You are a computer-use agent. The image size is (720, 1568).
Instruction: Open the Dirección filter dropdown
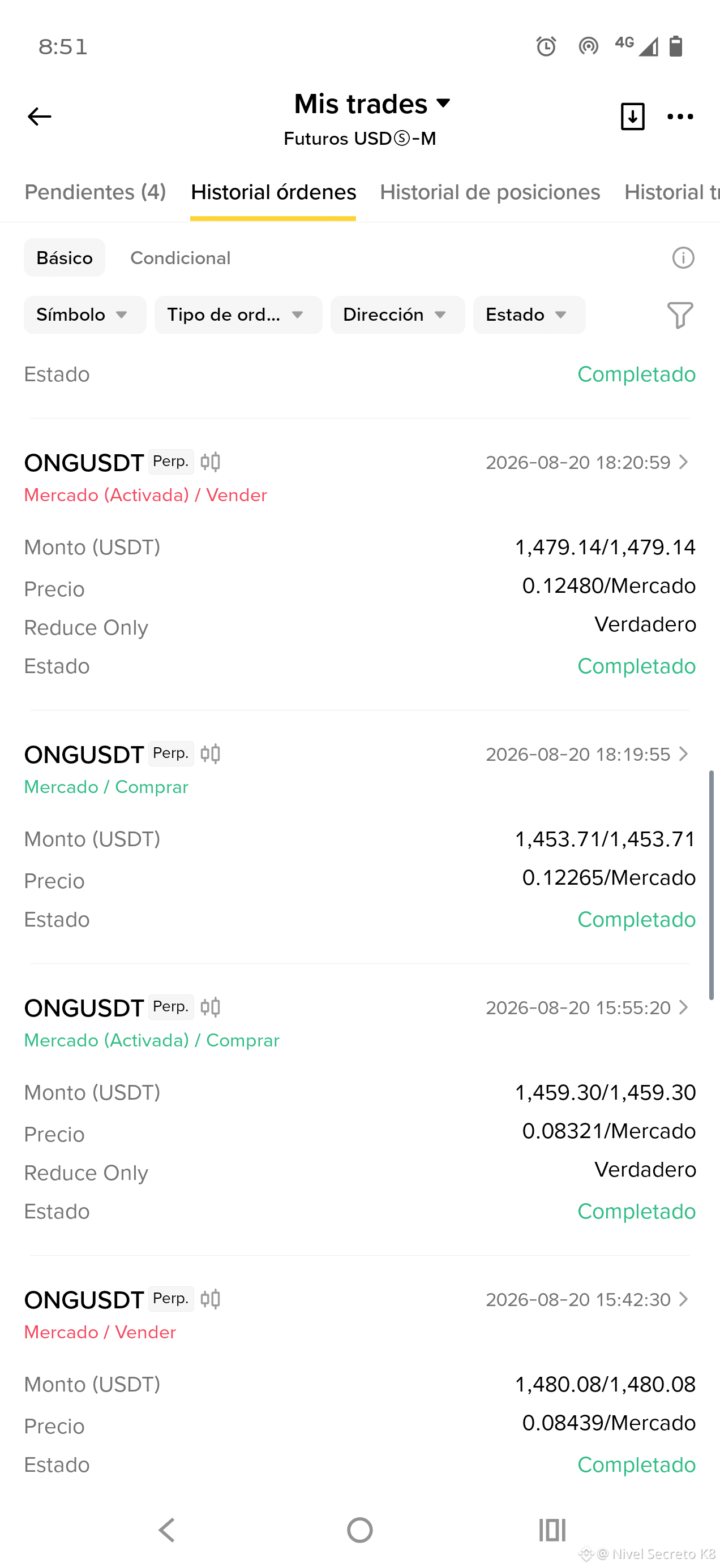click(398, 315)
